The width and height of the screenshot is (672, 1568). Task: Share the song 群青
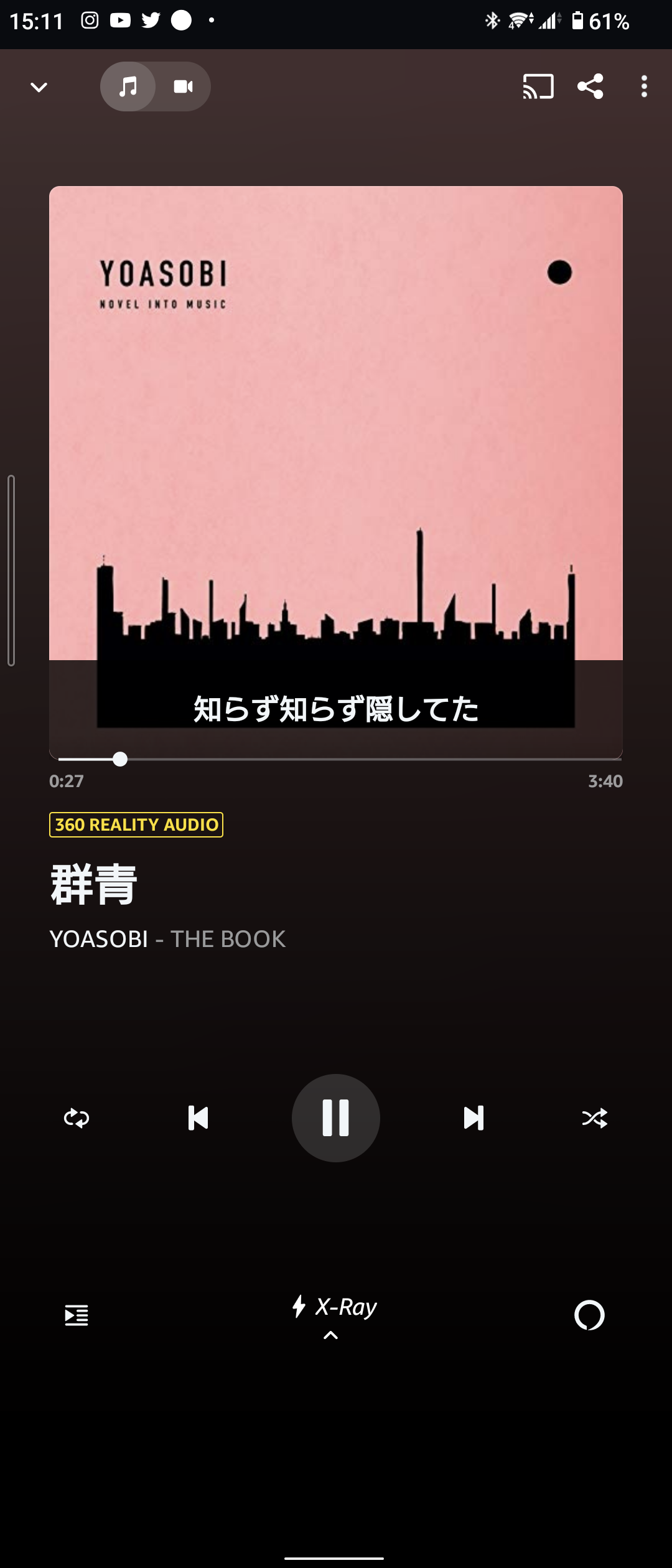590,86
